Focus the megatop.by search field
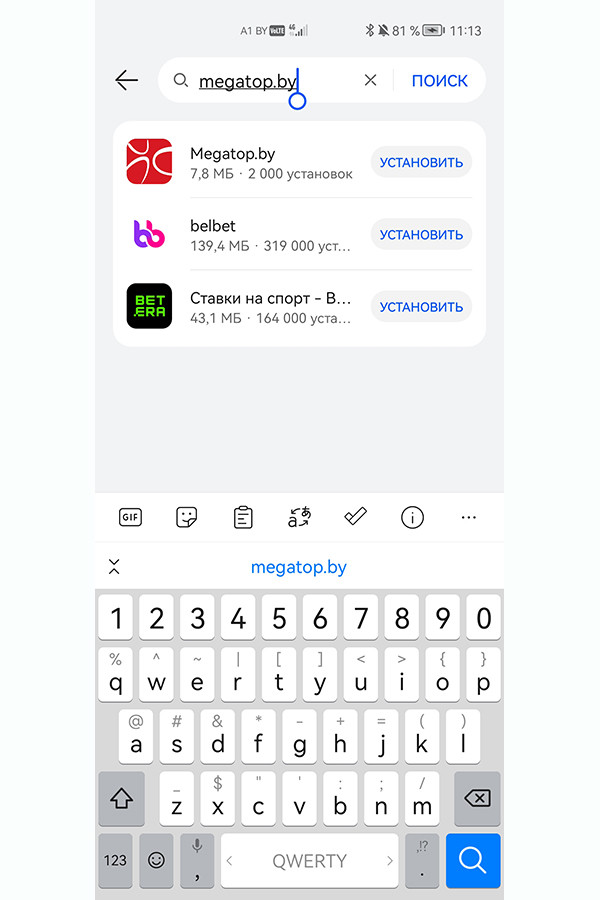 click(x=260, y=81)
